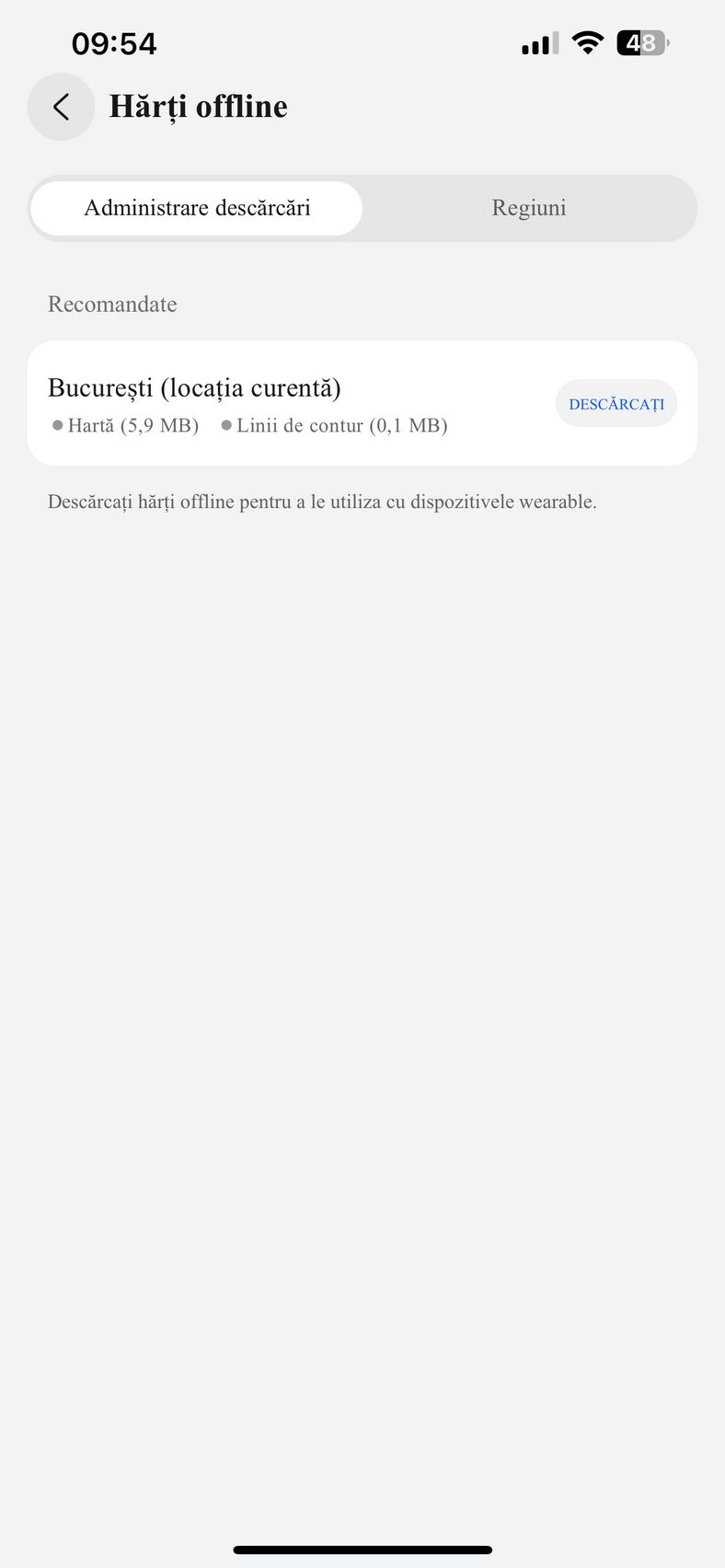Viewport: 725px width, 1568px height.
Task: Open the București (locația curentă) card
Action: click(362, 403)
